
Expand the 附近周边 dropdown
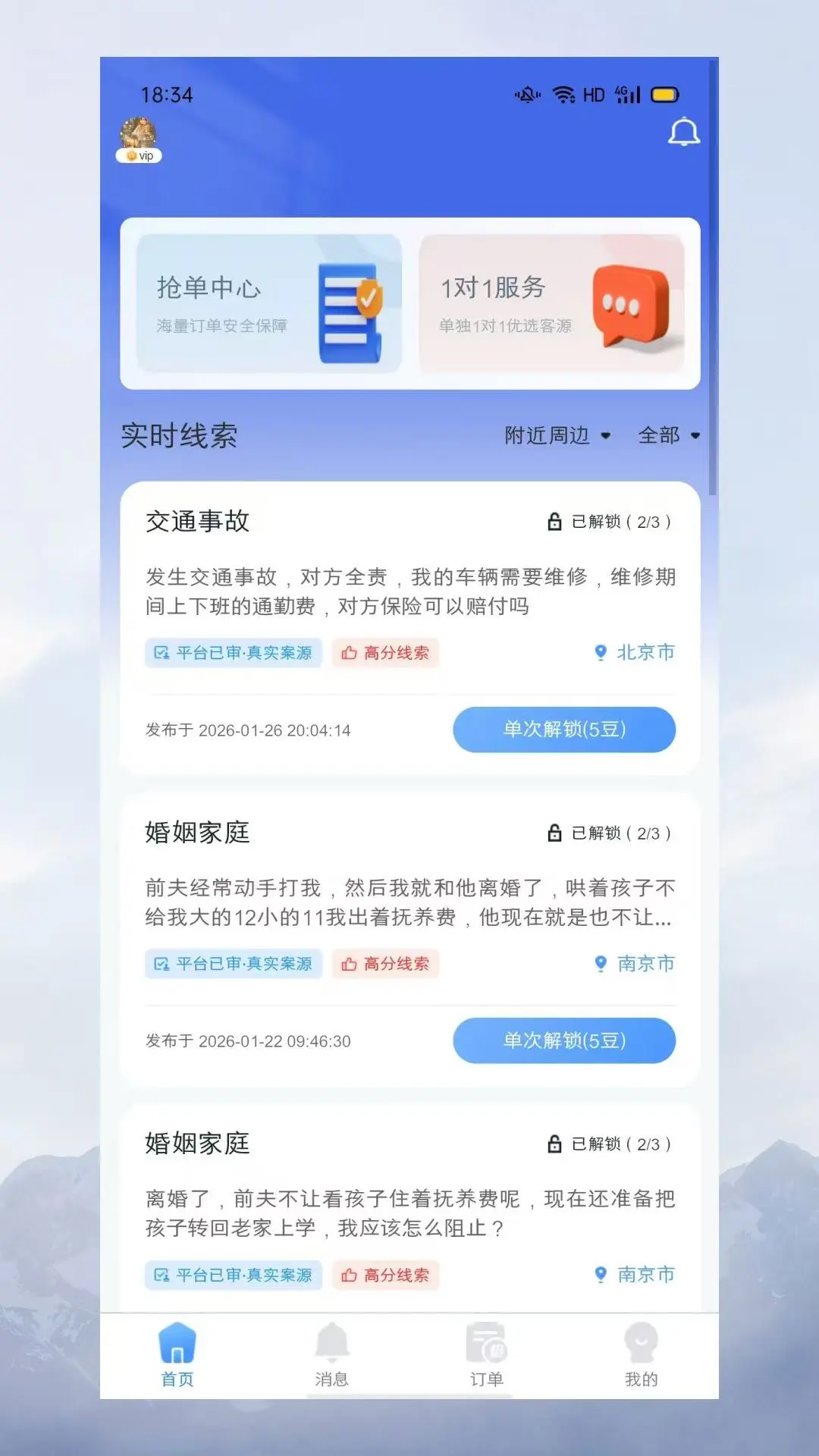click(x=558, y=435)
